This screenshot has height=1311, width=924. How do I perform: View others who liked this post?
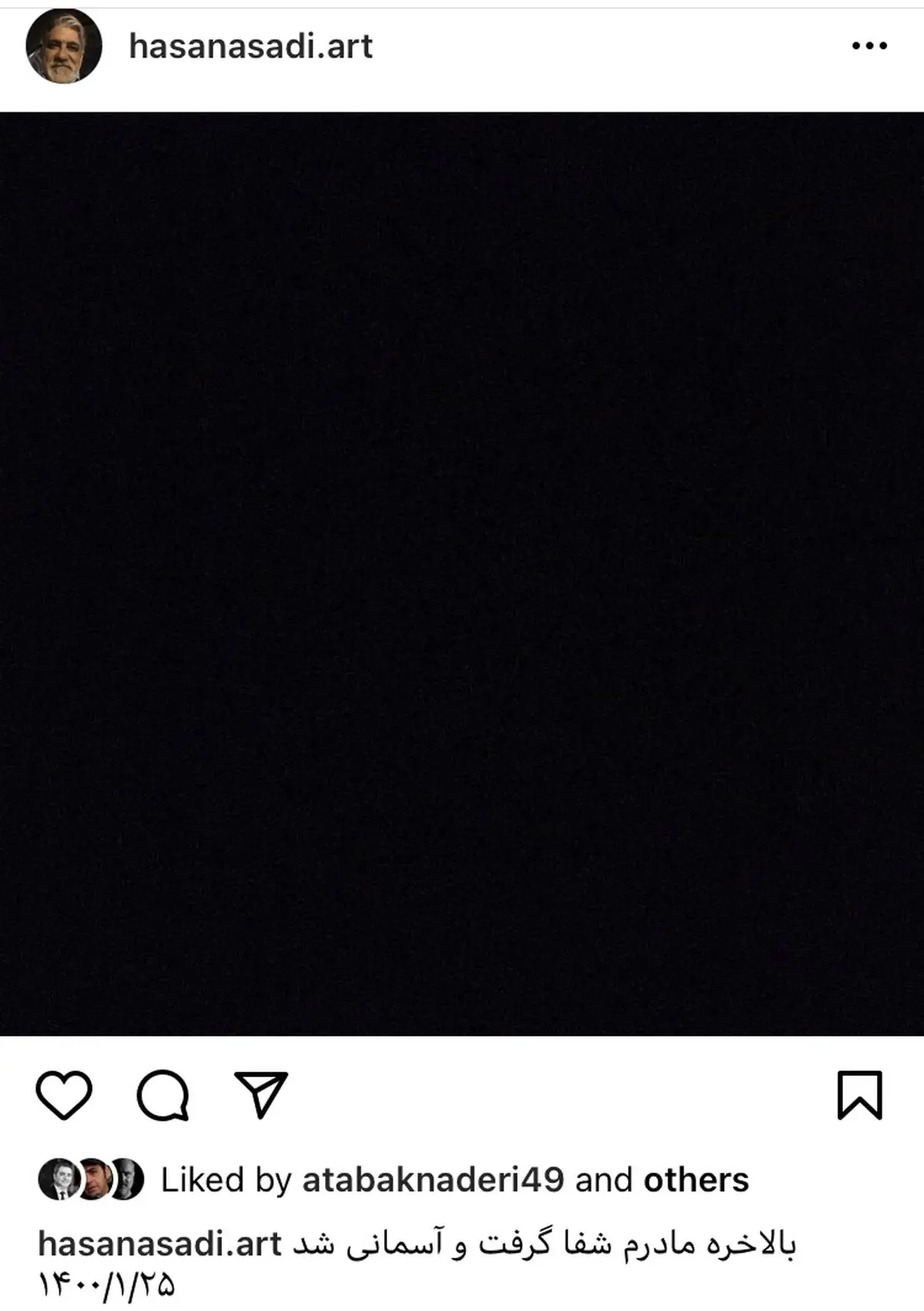point(696,1180)
